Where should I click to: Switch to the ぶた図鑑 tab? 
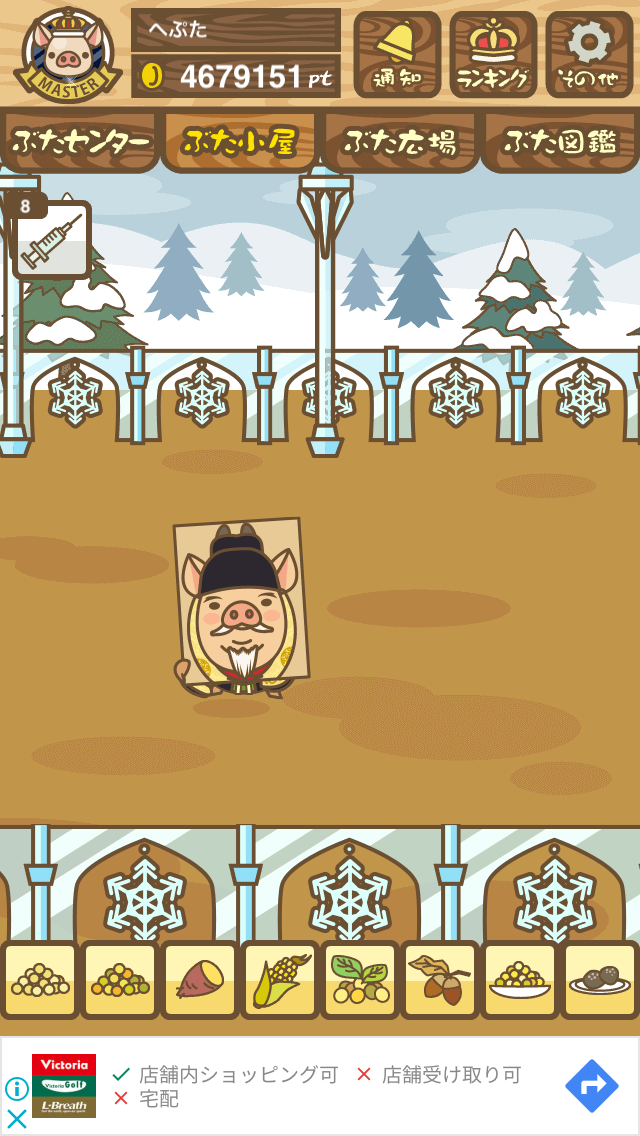point(560,141)
